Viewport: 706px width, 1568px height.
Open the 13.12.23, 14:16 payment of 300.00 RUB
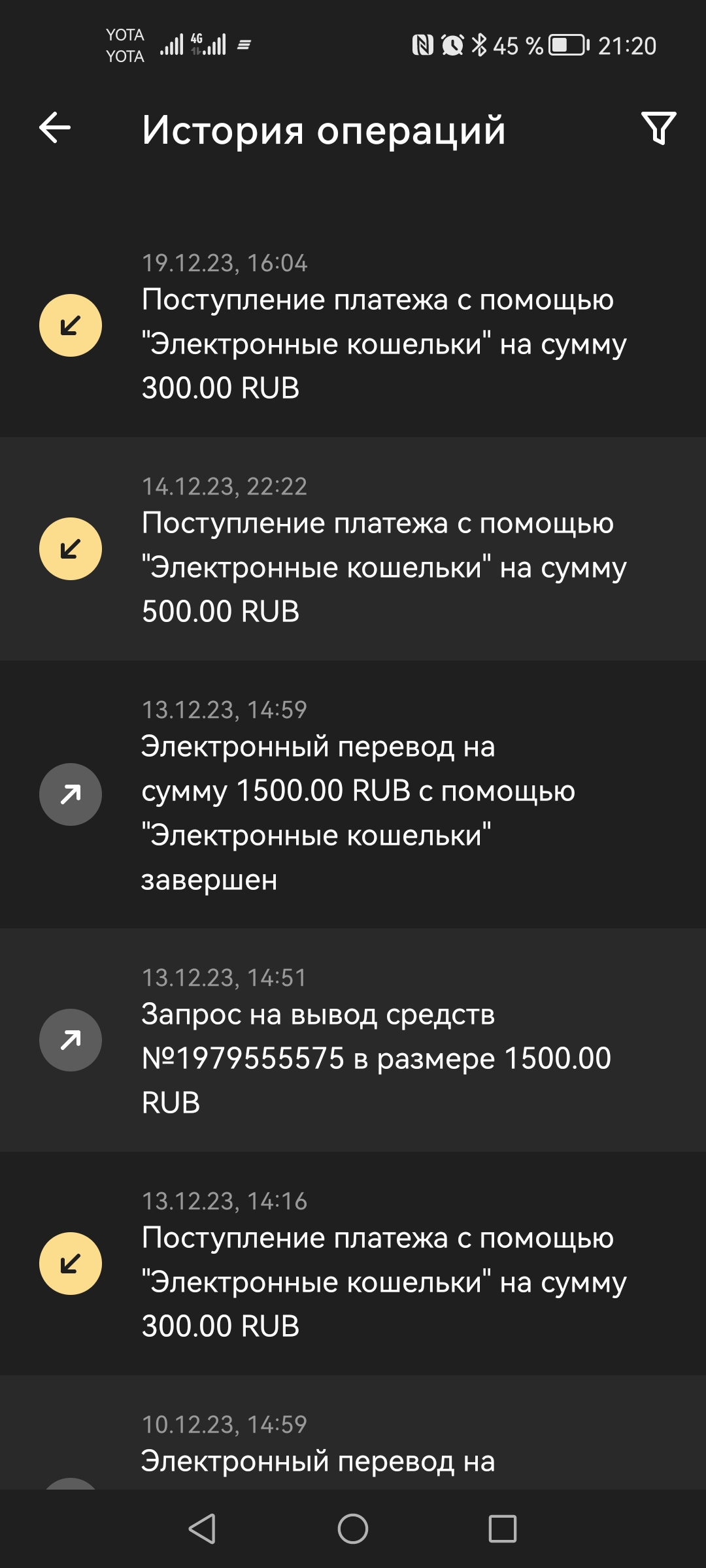point(353,1264)
